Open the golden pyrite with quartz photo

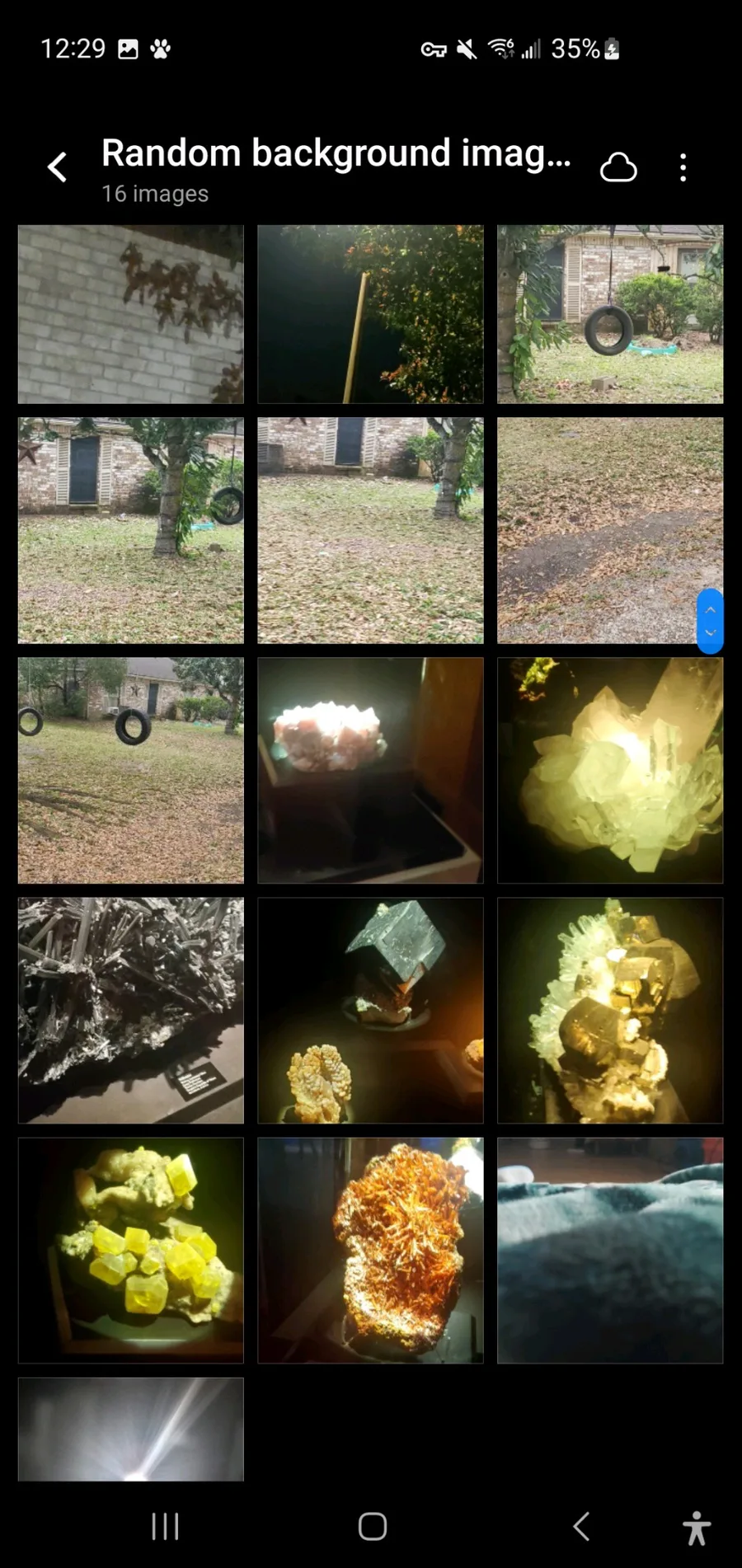(610, 1010)
